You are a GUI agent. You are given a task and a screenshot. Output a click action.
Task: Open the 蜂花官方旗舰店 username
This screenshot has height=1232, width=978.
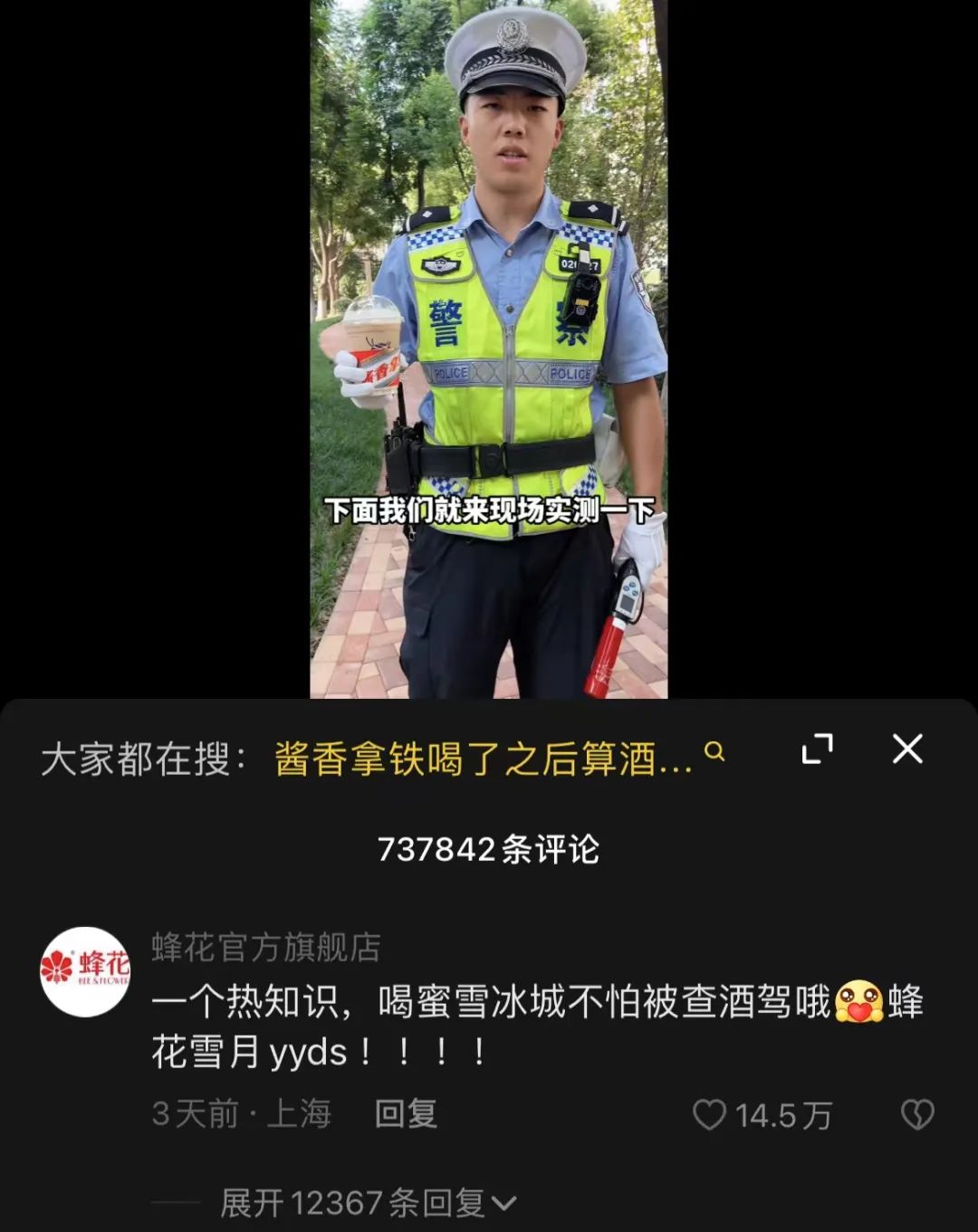(266, 947)
